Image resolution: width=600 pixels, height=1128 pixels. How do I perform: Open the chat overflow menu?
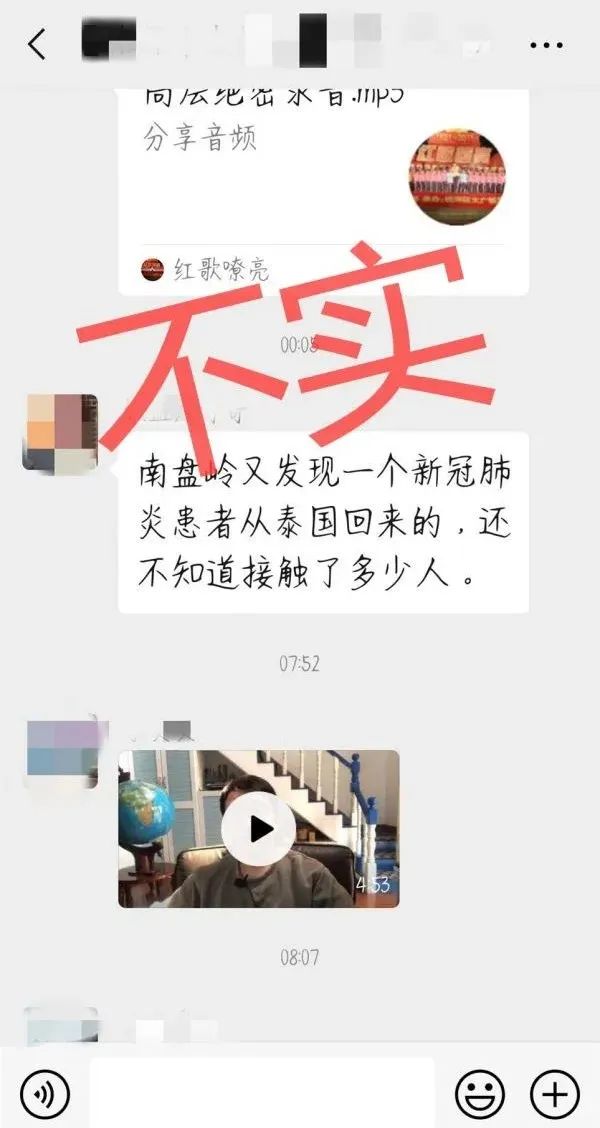click(x=546, y=45)
